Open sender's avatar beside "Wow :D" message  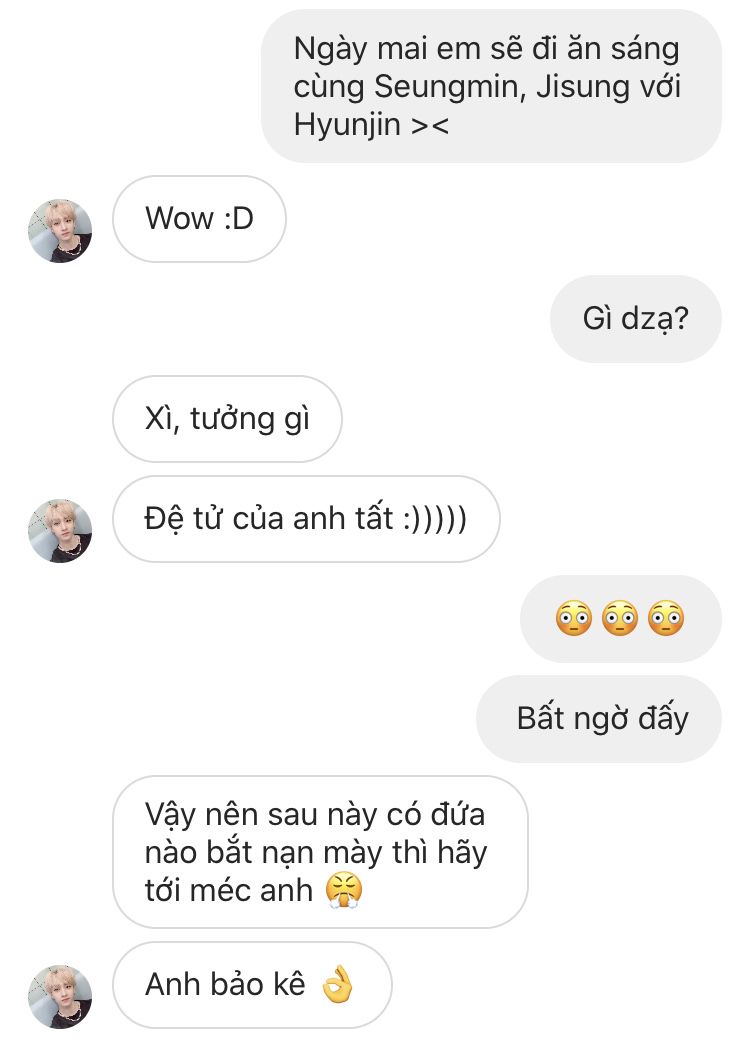pos(60,231)
